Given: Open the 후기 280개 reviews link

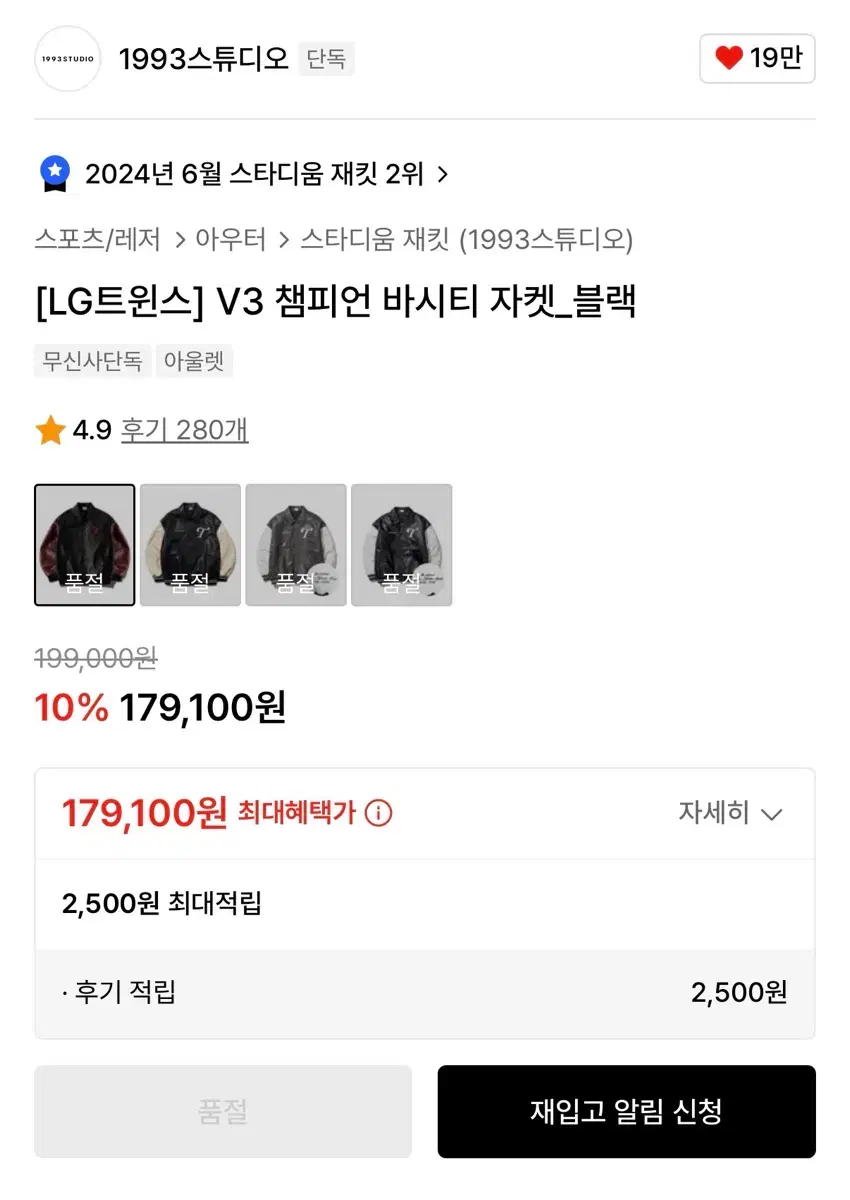Looking at the screenshot, I should 186,430.
